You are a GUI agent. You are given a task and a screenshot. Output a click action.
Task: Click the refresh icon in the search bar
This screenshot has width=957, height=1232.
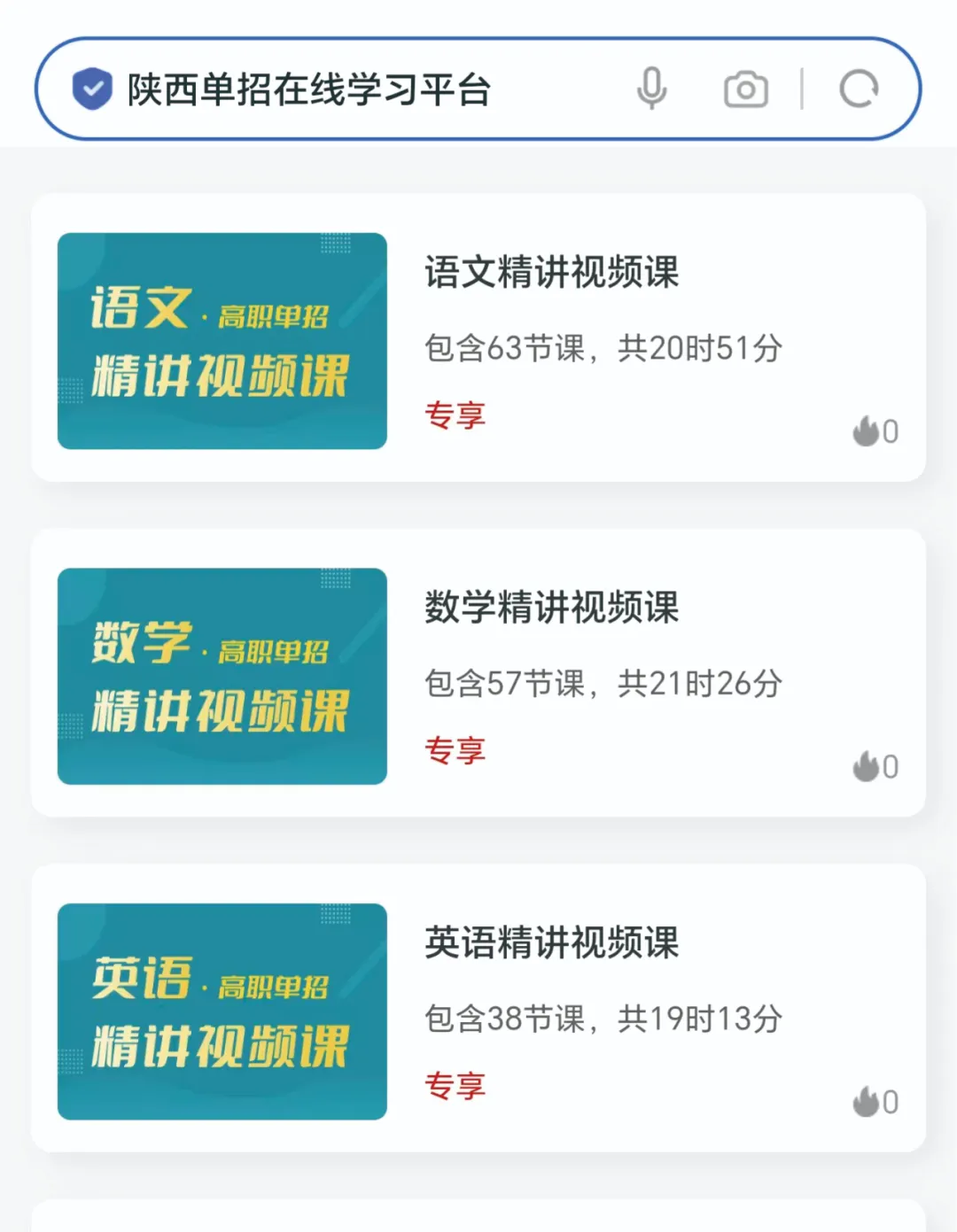857,89
